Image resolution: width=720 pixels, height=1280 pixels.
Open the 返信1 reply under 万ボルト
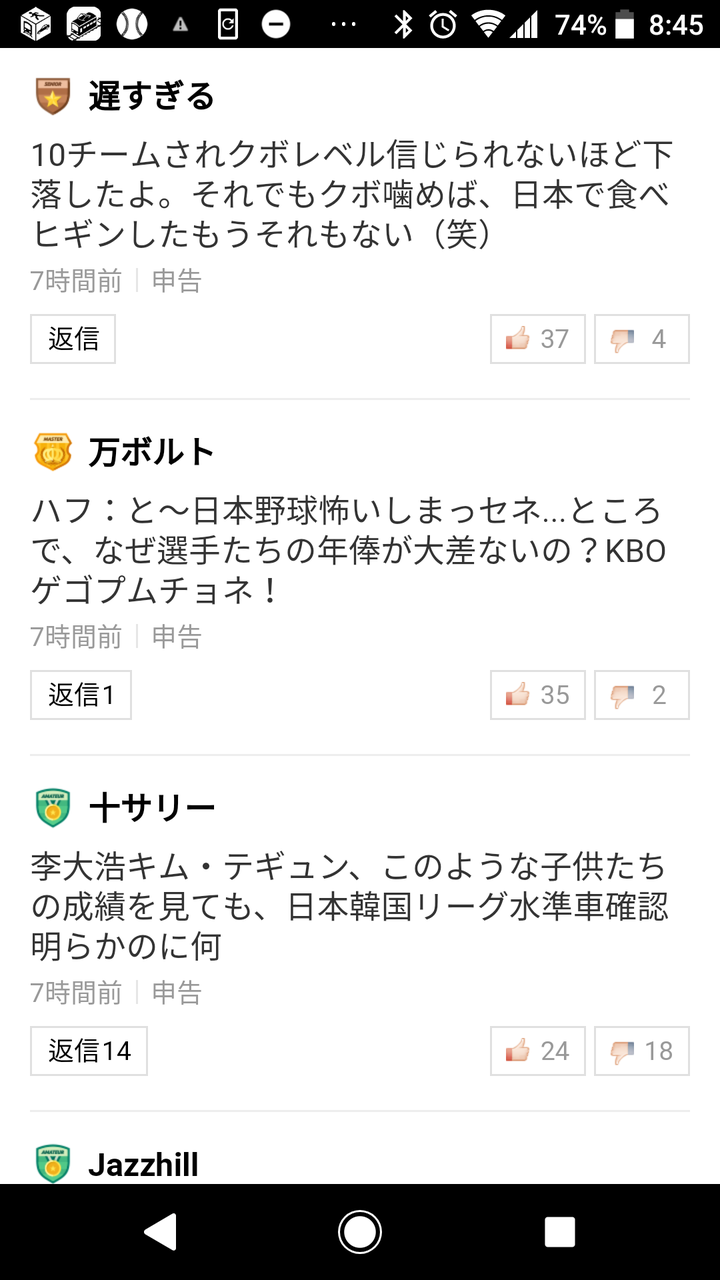(x=81, y=695)
